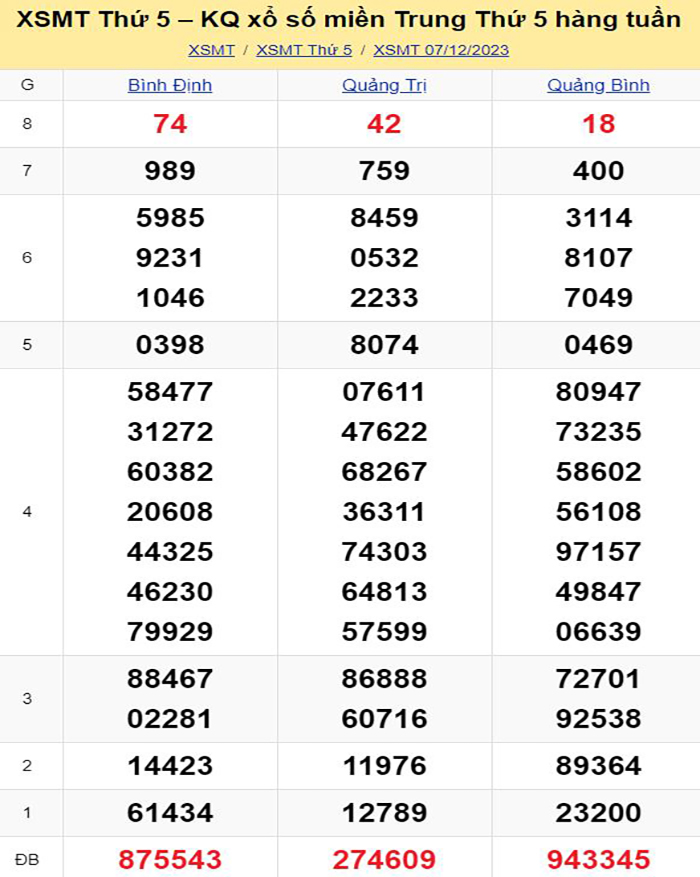
Task: Open the XSMT 07/12/2023 link
Action: (x=441, y=50)
